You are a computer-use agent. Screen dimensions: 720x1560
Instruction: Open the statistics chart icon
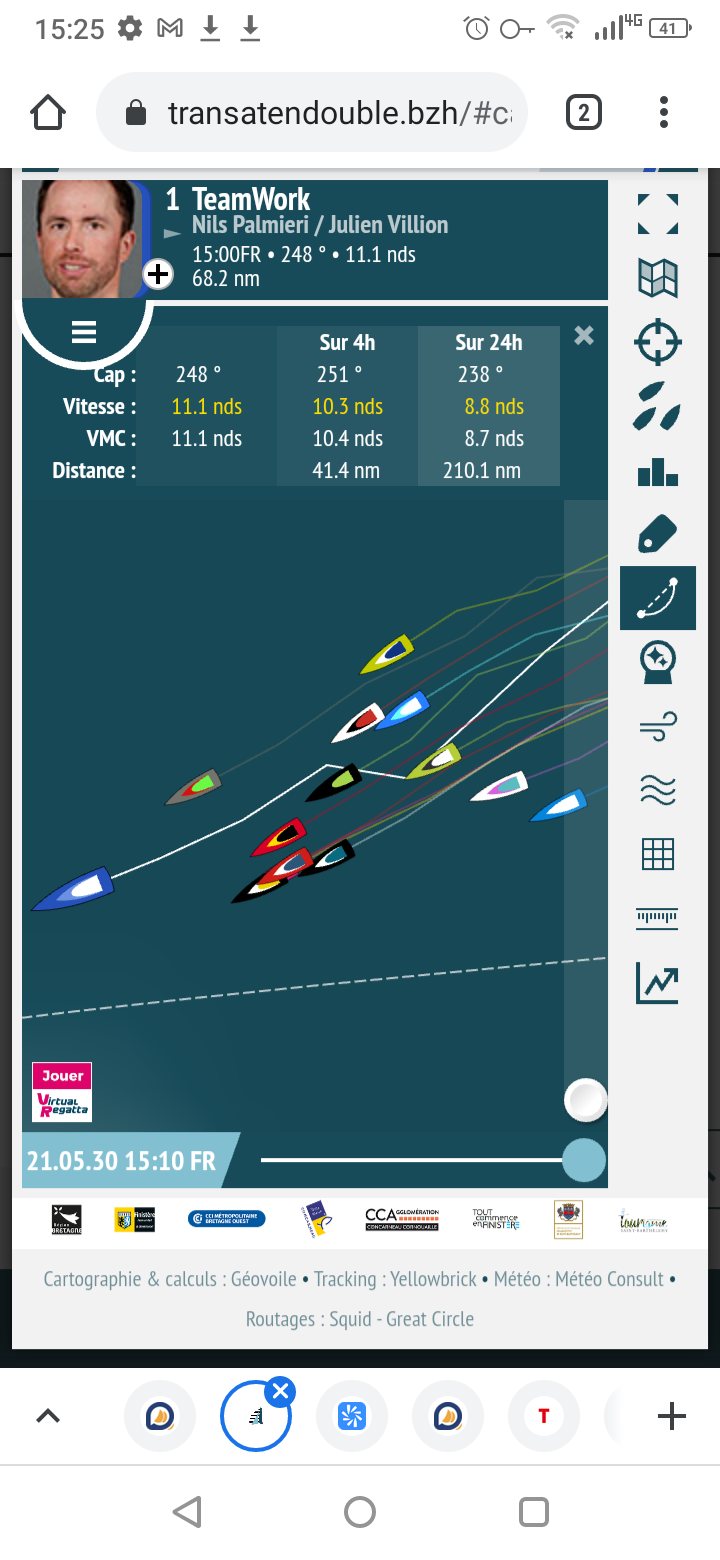pos(658,981)
